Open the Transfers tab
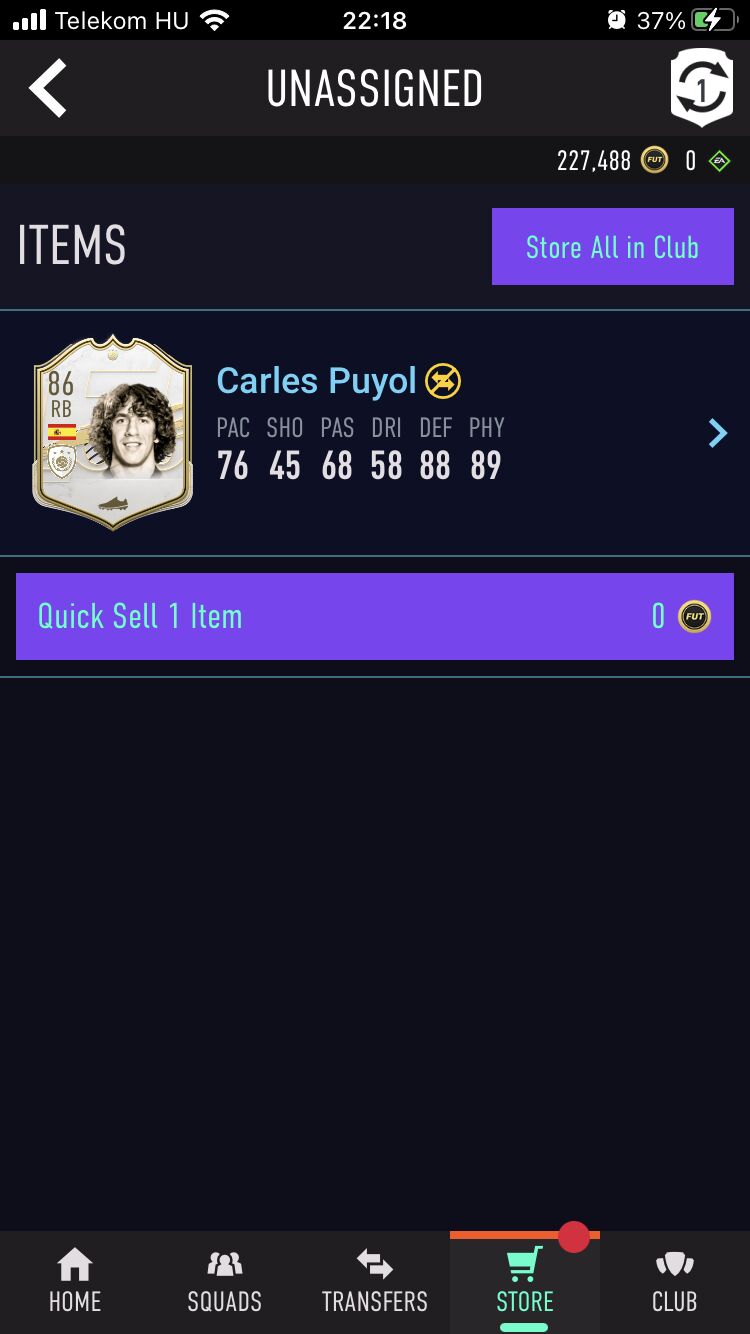 tap(375, 1282)
